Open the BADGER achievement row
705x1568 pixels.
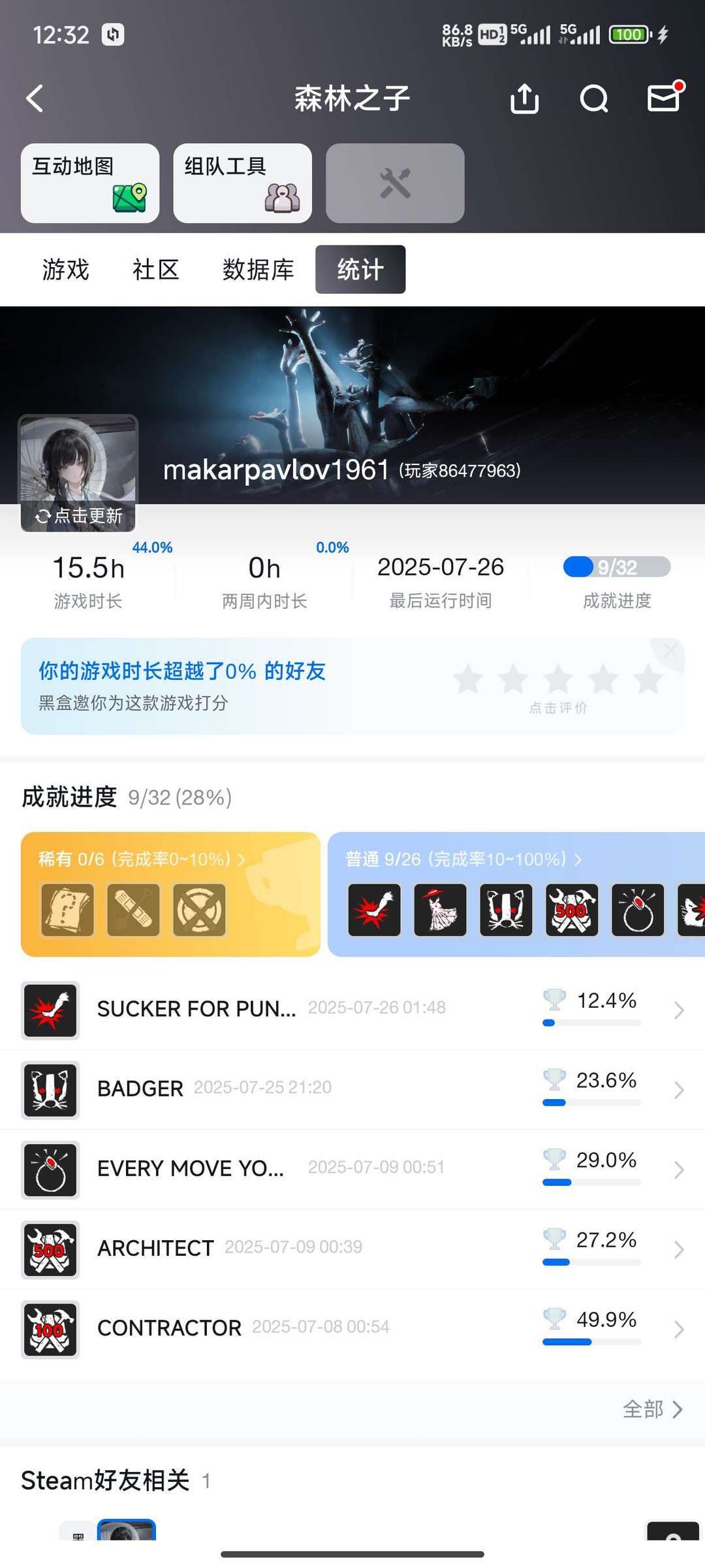[352, 1089]
